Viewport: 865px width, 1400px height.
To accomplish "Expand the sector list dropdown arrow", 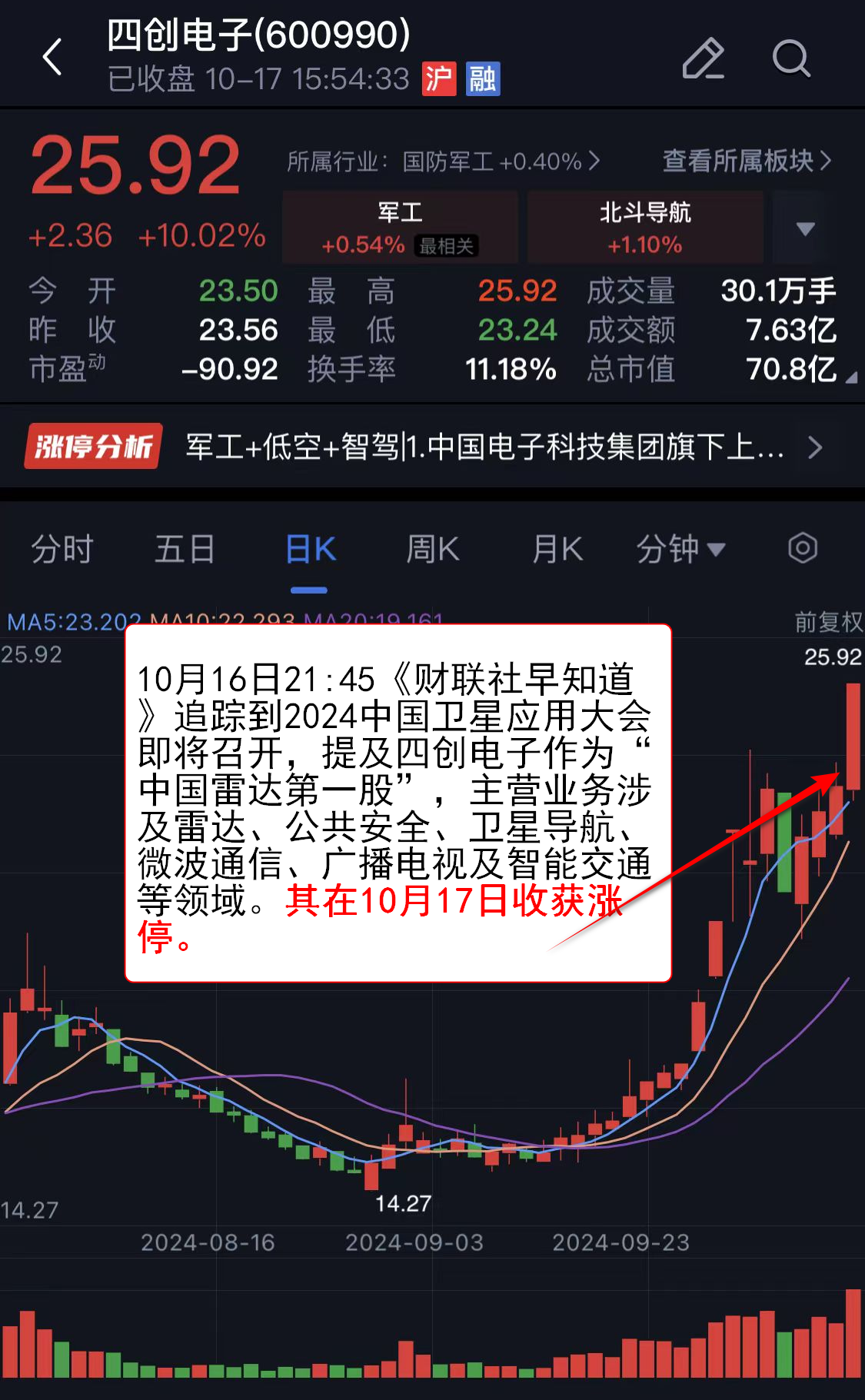I will pyautogui.click(x=805, y=228).
